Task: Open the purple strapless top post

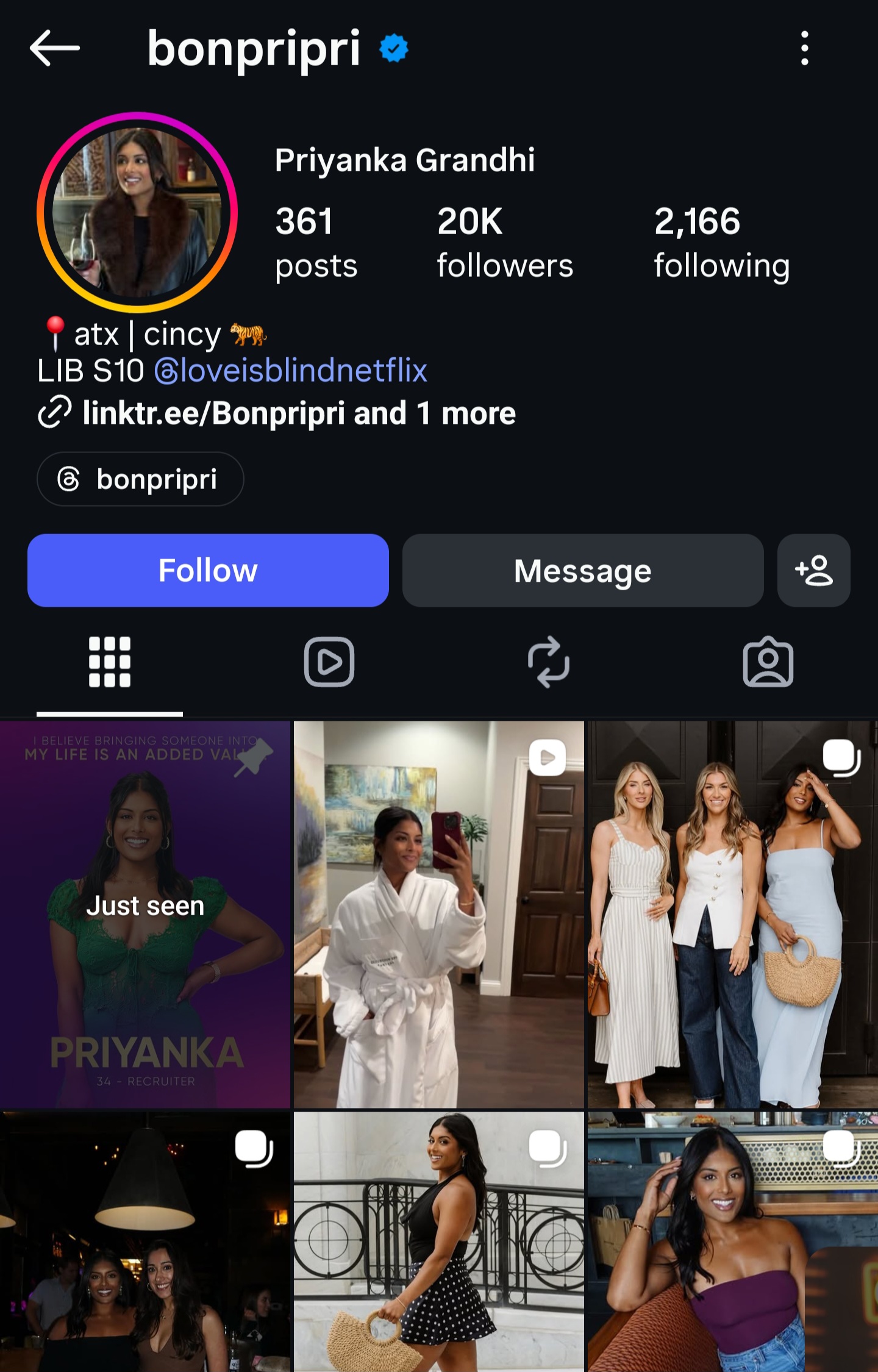Action: click(x=733, y=1242)
